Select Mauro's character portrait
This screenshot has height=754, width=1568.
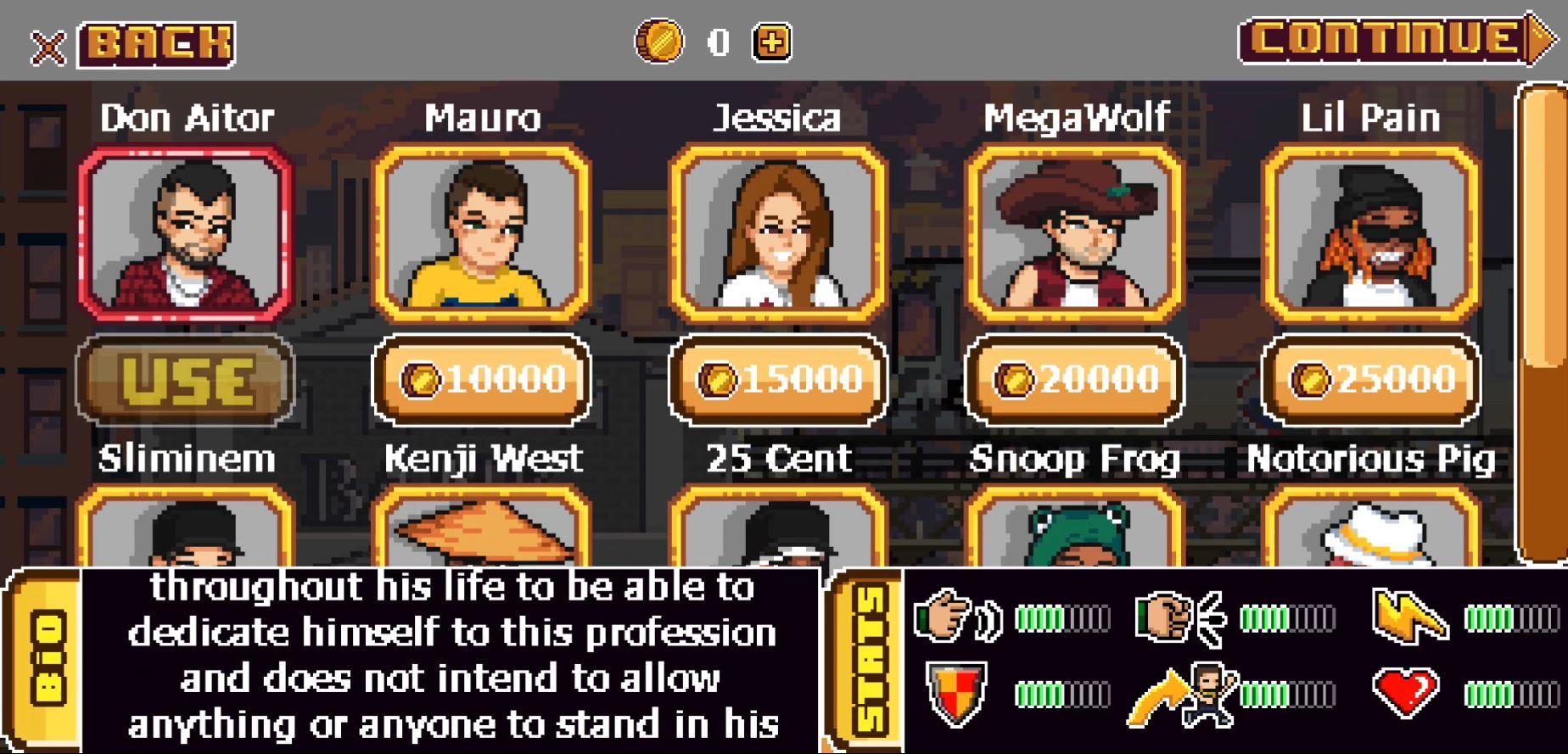[x=482, y=232]
